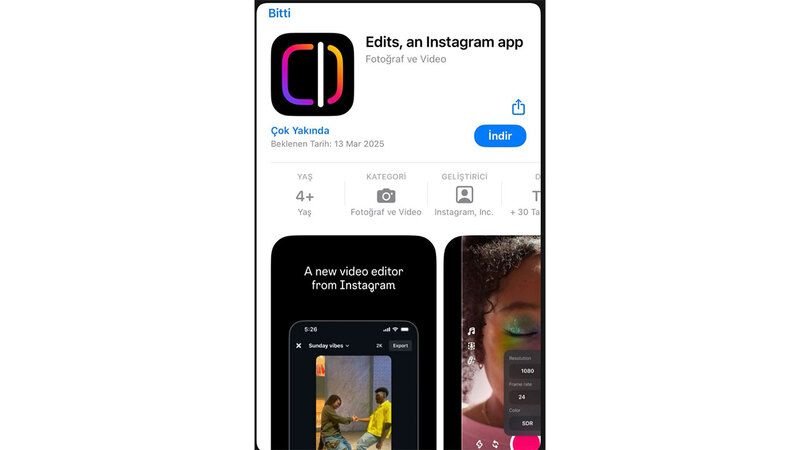
Task: Open the Instagram, Inc. developer page
Action: [x=464, y=197]
